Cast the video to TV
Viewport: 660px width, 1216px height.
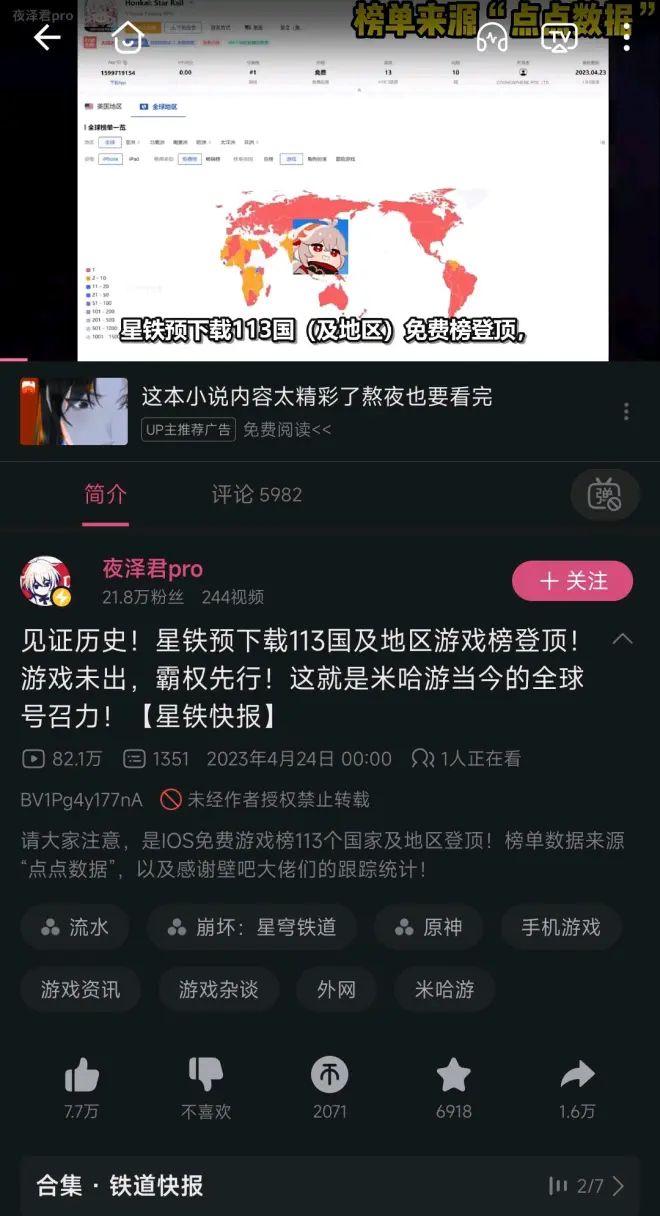click(x=559, y=38)
